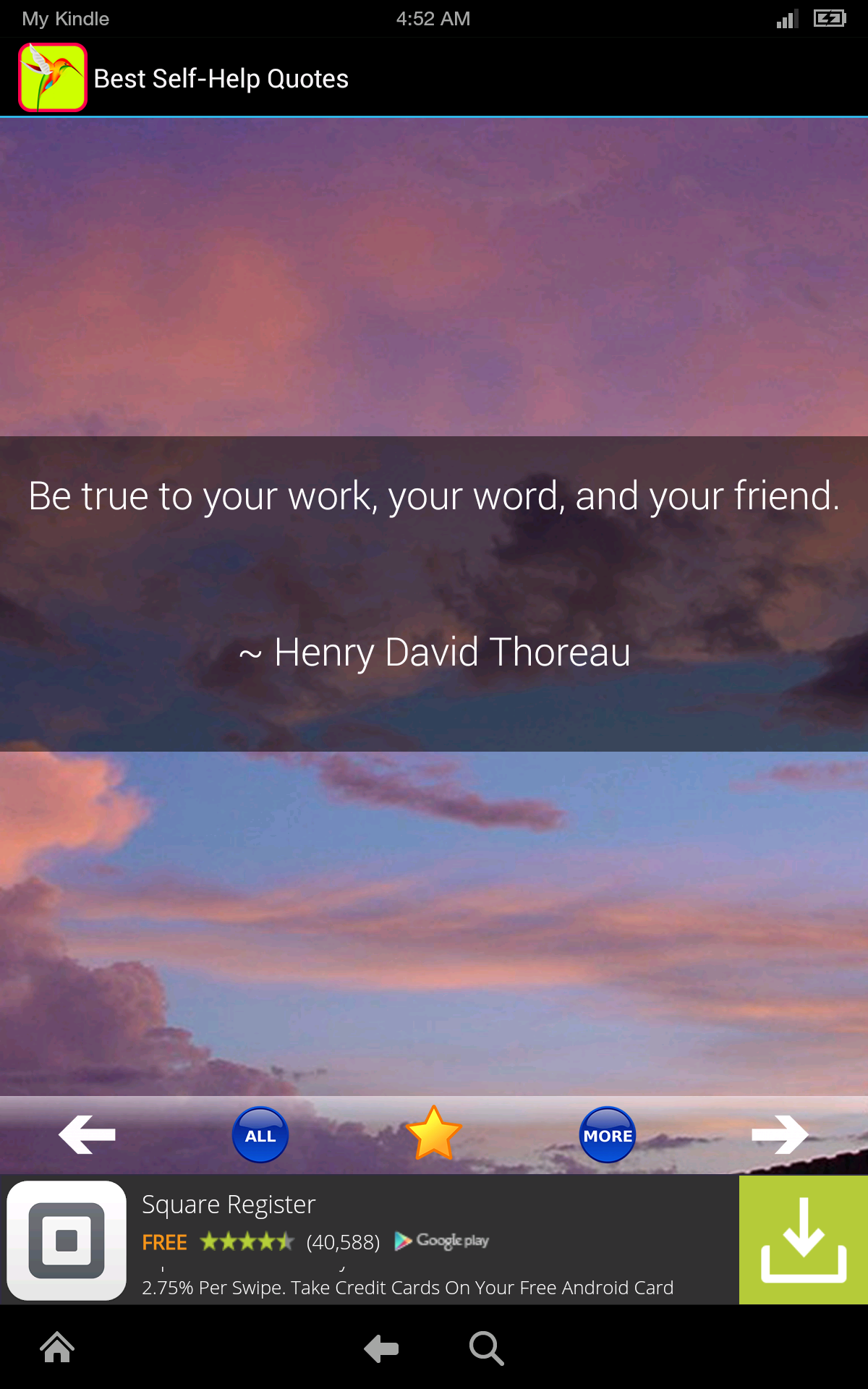Download Square Register from the ad
868x1389 pixels.
(803, 1239)
